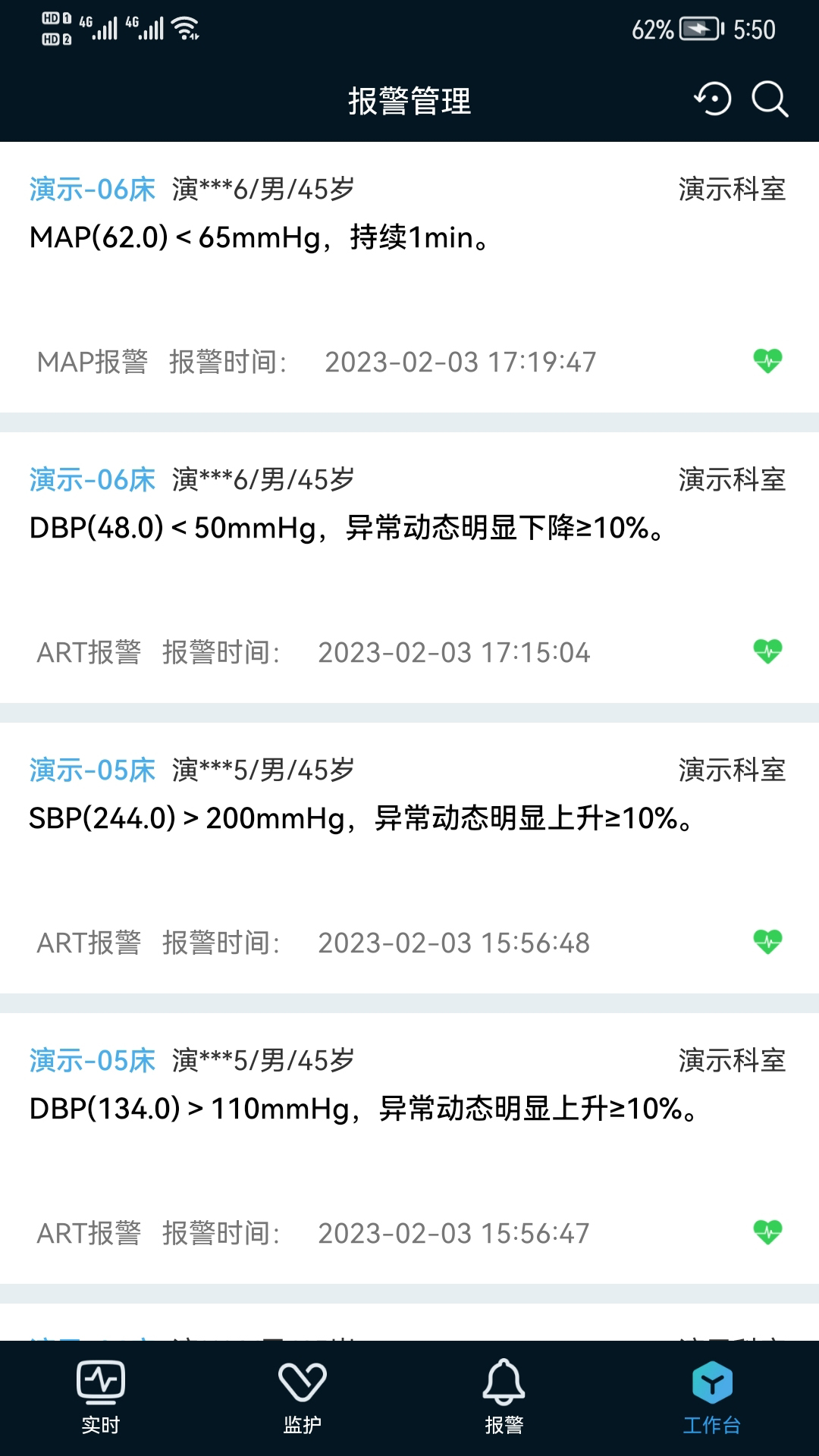The width and height of the screenshot is (819, 1456).
Task: Open the alarm history icon
Action: (713, 100)
